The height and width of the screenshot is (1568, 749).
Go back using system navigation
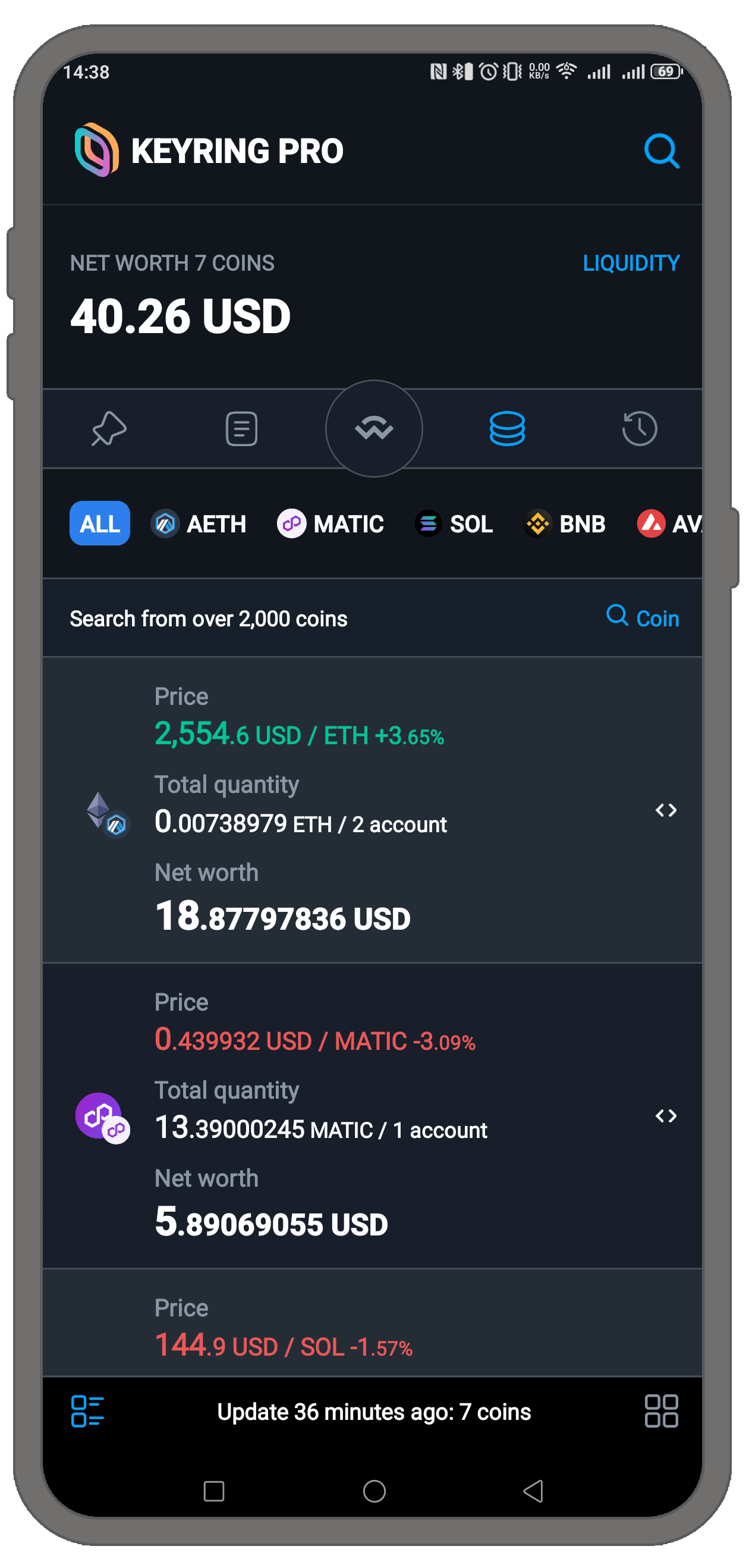point(533,1491)
